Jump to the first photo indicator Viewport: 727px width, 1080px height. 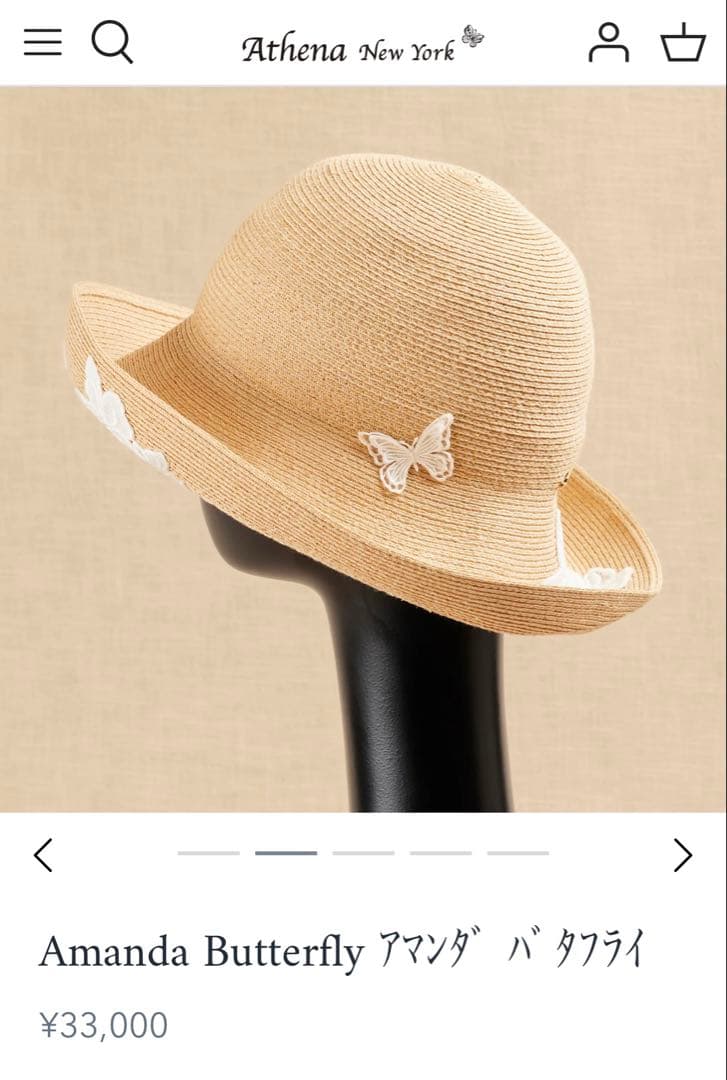coord(208,853)
